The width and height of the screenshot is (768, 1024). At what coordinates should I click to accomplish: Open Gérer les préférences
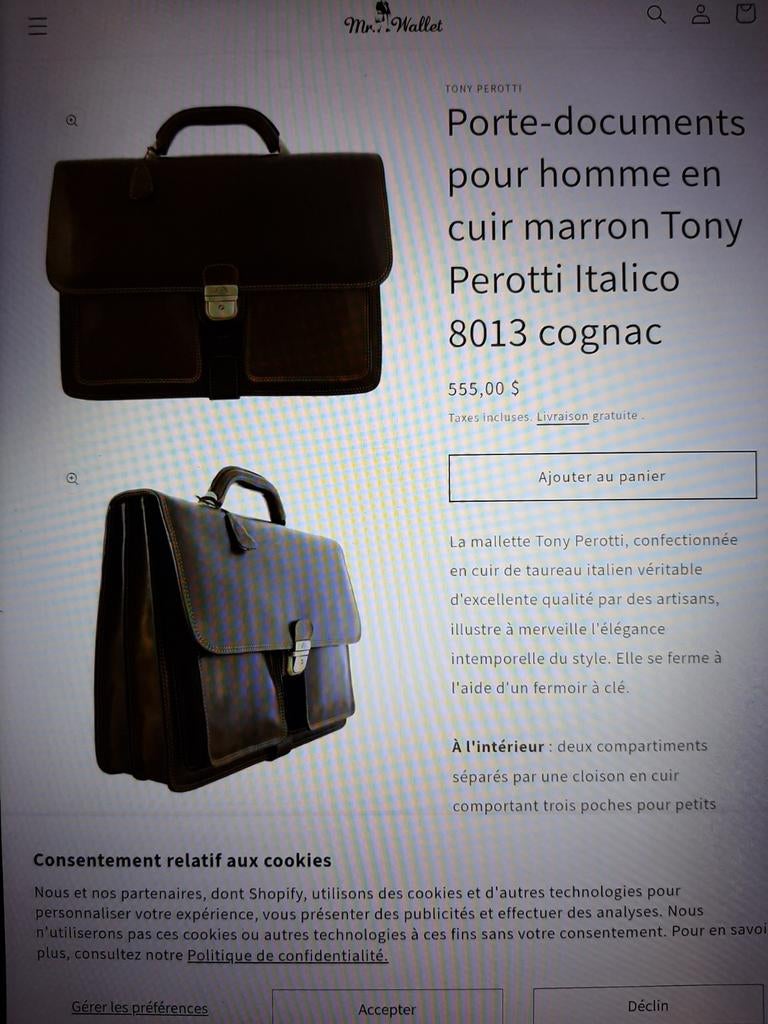pos(139,1008)
